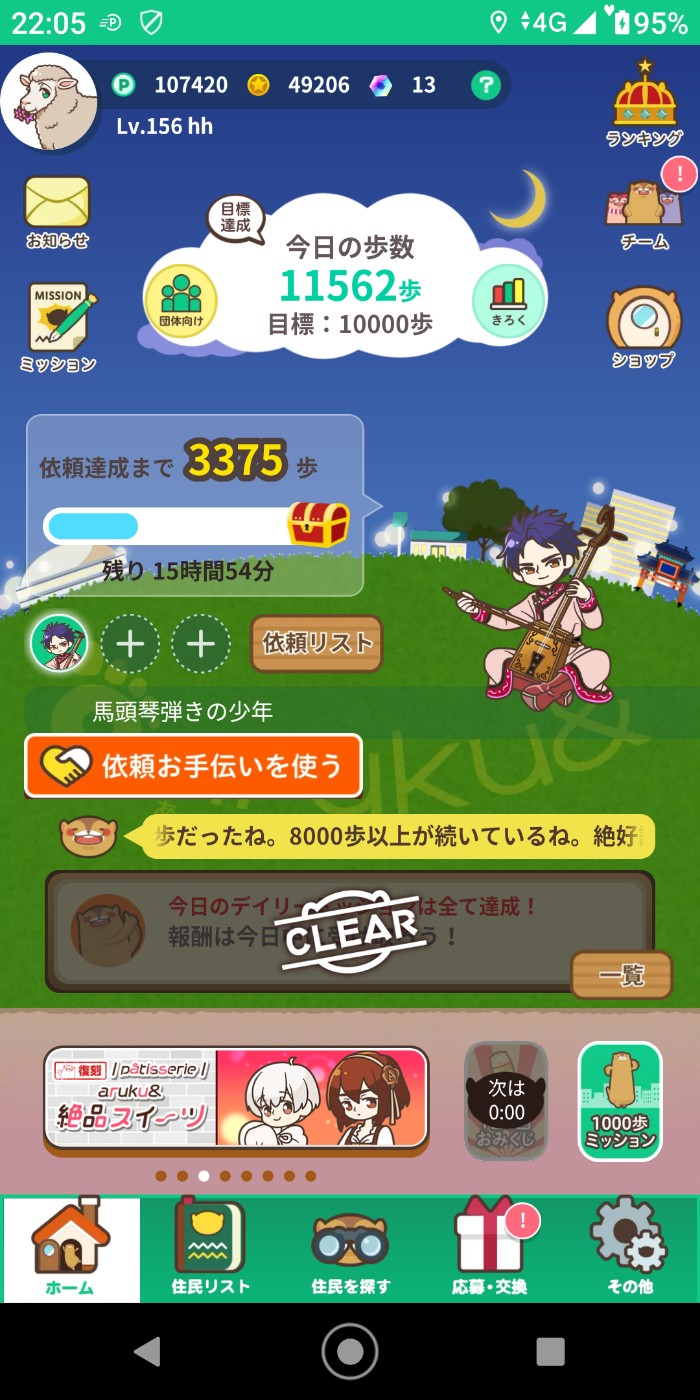Tap the sheep profile avatar

pos(49,102)
